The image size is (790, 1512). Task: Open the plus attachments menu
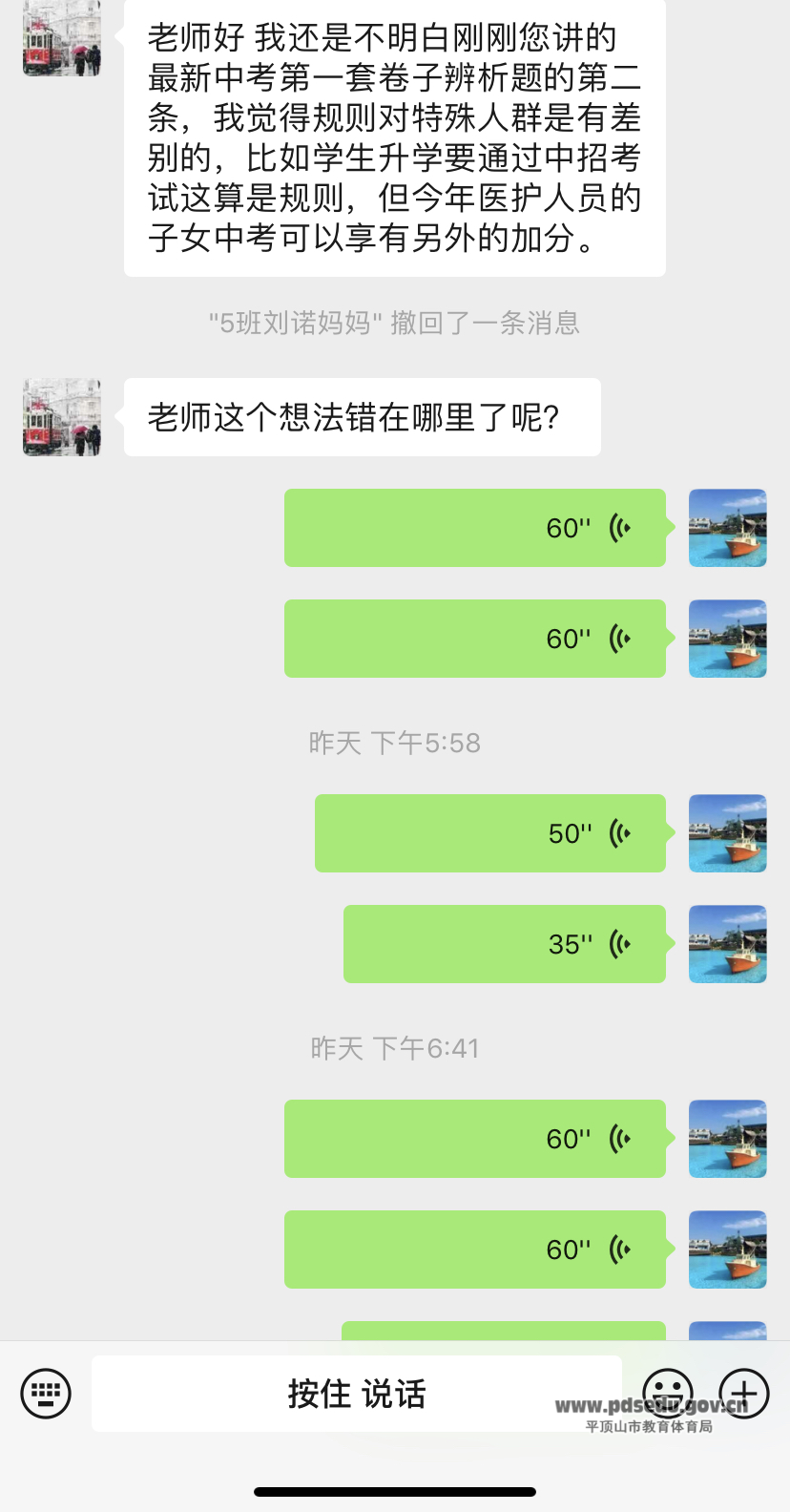click(x=744, y=1393)
